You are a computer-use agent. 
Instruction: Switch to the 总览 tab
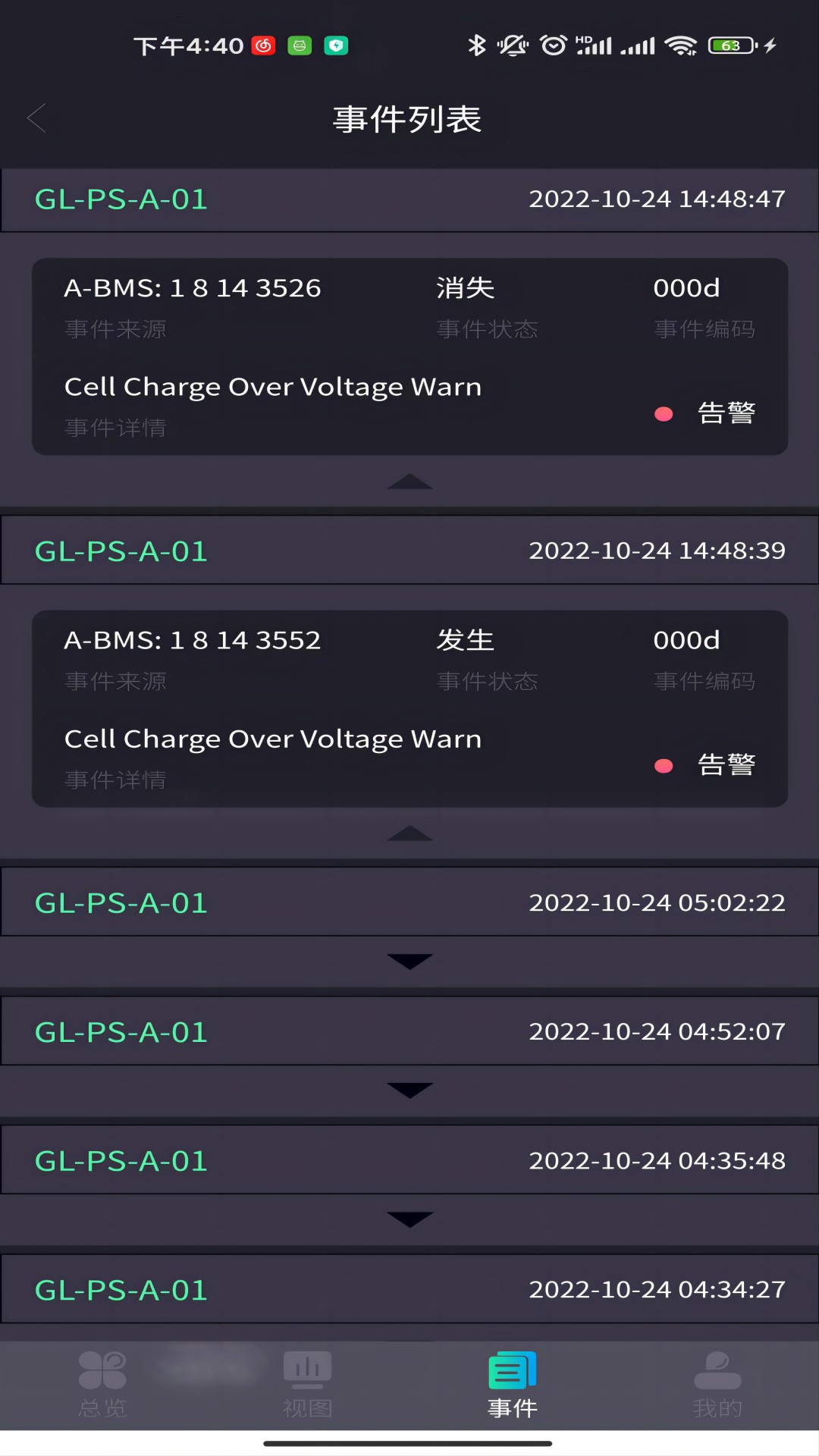pos(102,1385)
